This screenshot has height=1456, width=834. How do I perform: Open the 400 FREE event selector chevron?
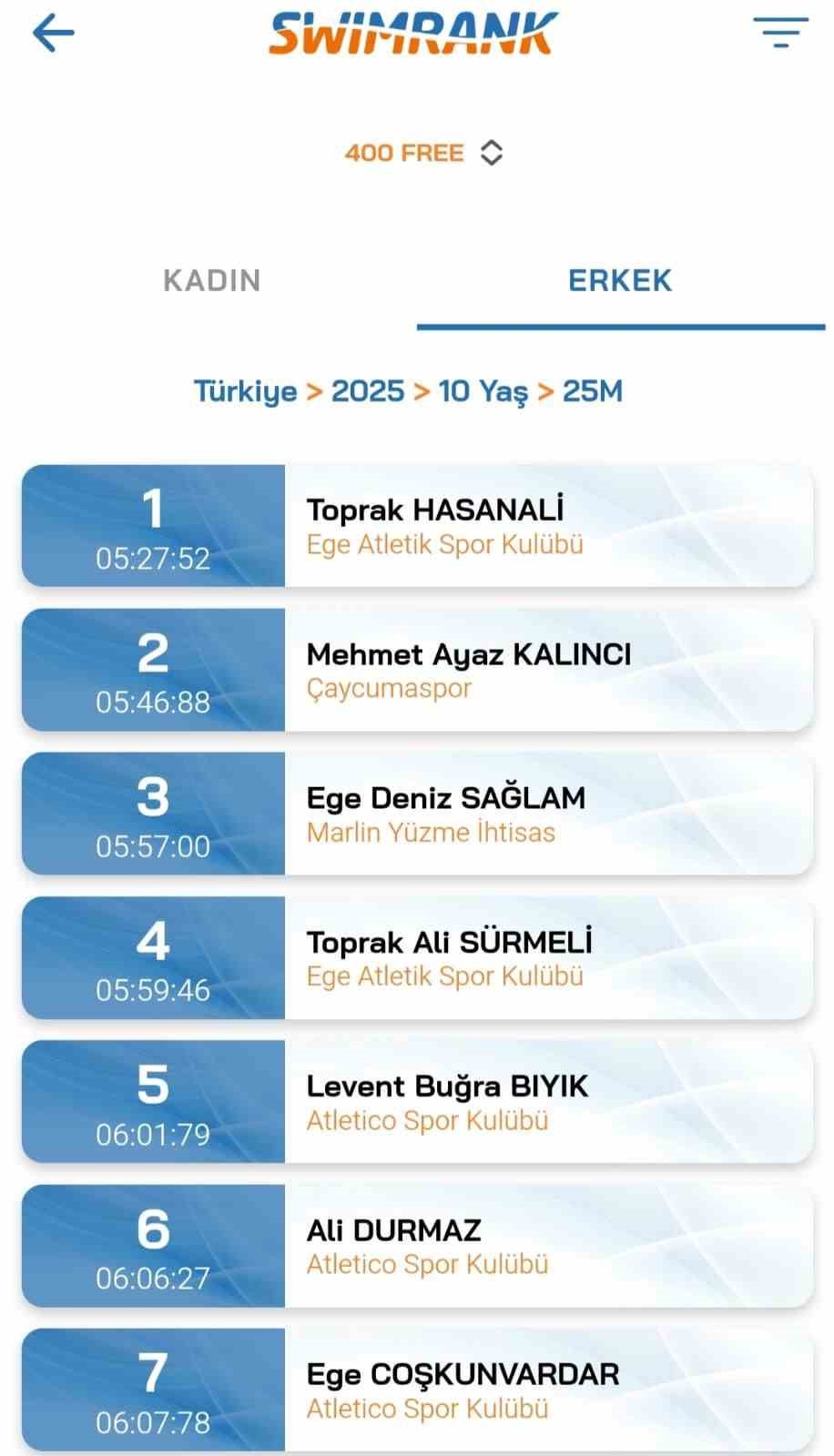[x=492, y=152]
